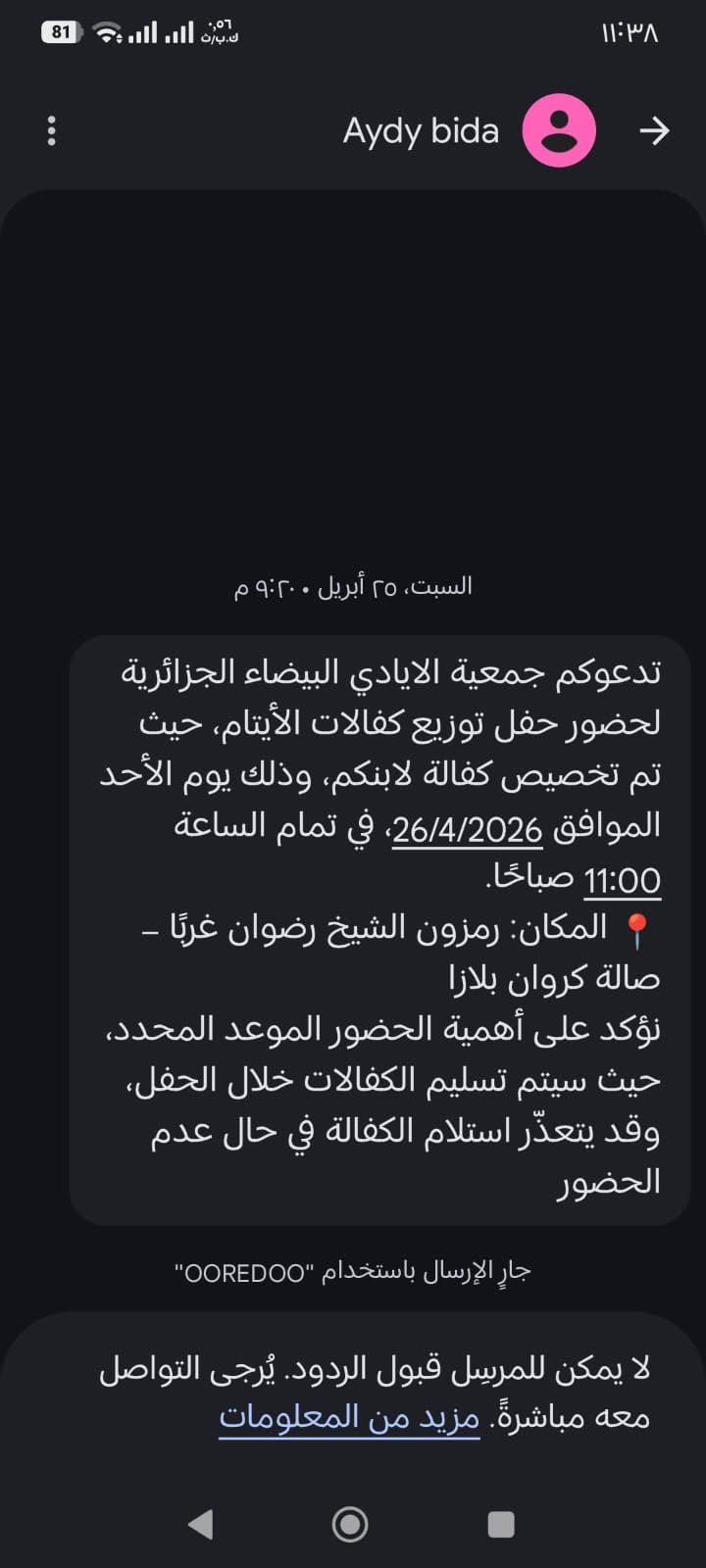Tap the underlined date 26/4/2026
Screen dimensions: 706x1568
(x=467, y=829)
